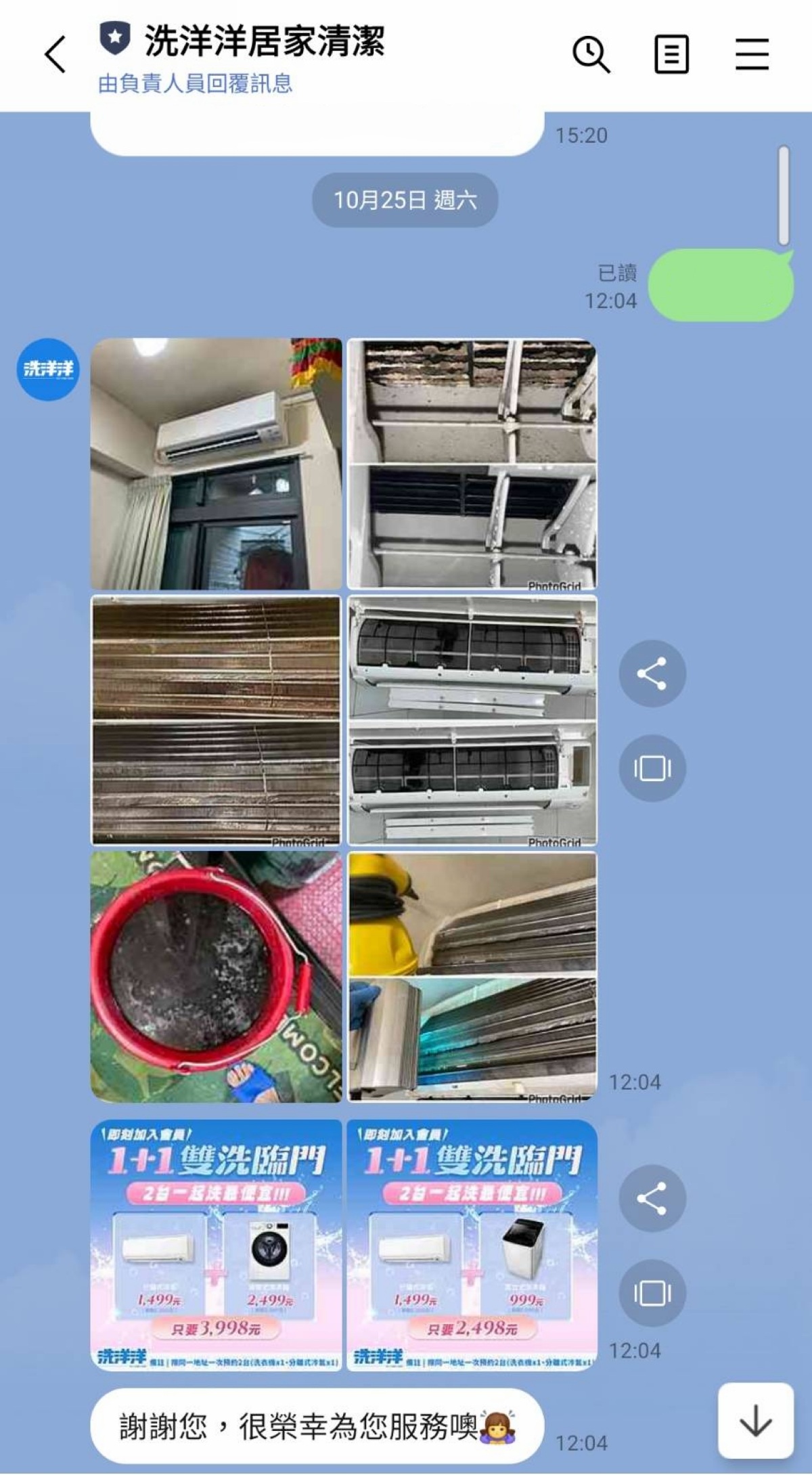
Task: Share the 1+1 雙洗臨門 promotion images
Action: (652, 1198)
